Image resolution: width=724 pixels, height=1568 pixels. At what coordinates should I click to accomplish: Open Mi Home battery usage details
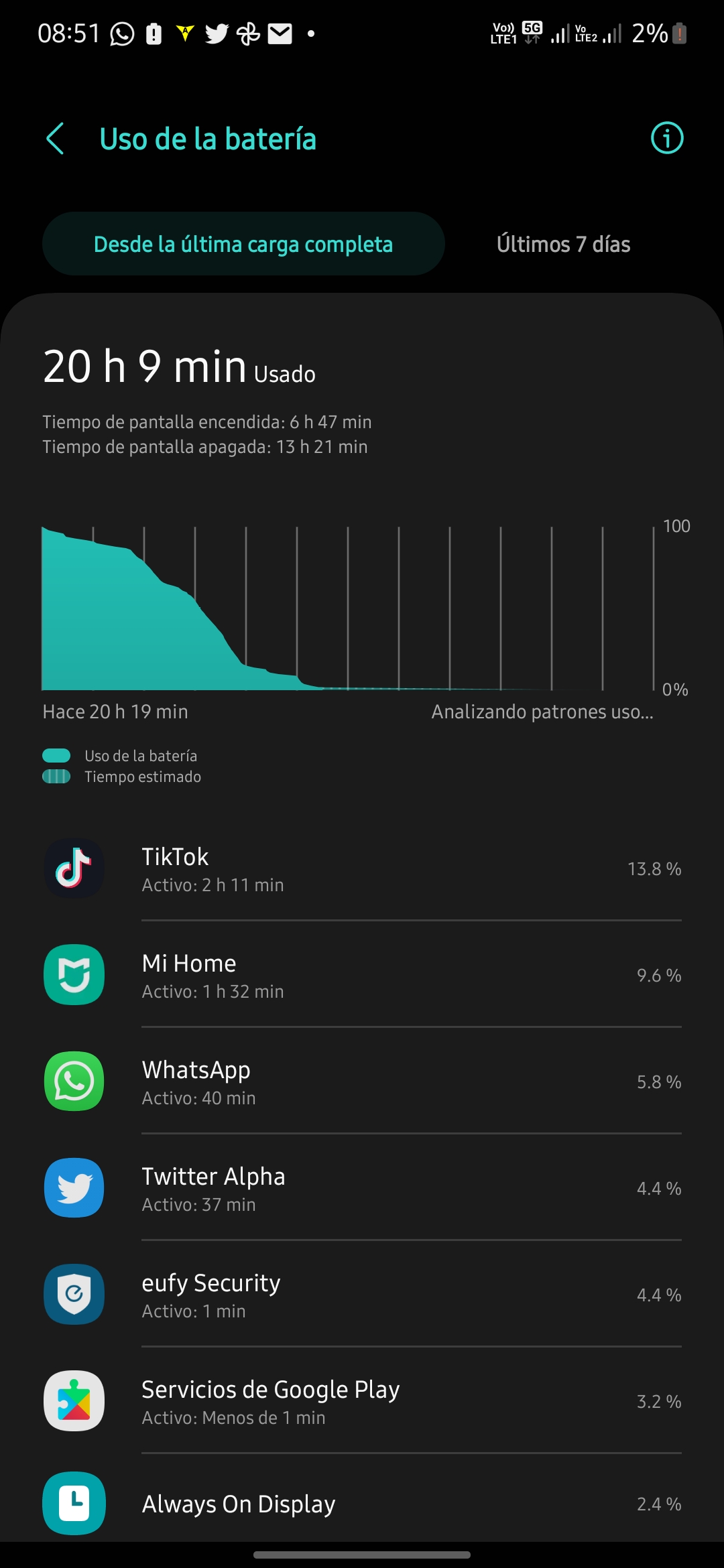pos(362,976)
